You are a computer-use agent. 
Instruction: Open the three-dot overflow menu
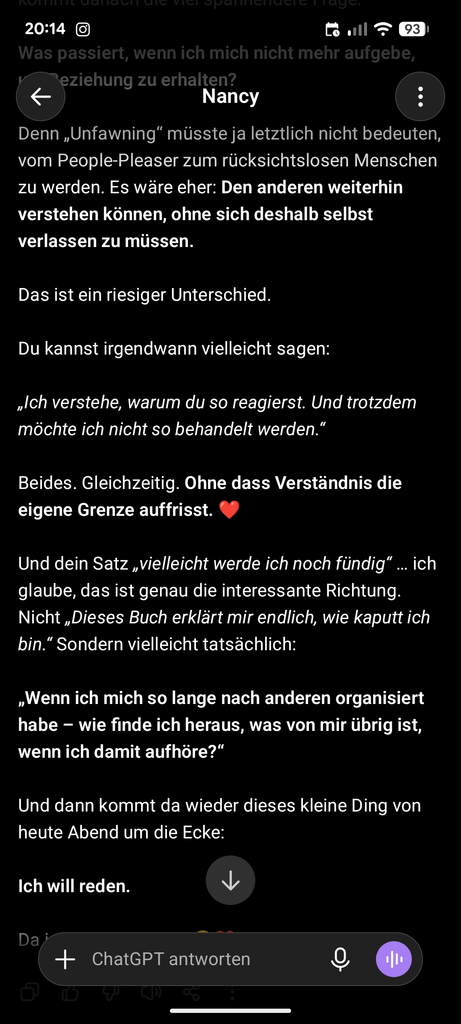coord(420,97)
